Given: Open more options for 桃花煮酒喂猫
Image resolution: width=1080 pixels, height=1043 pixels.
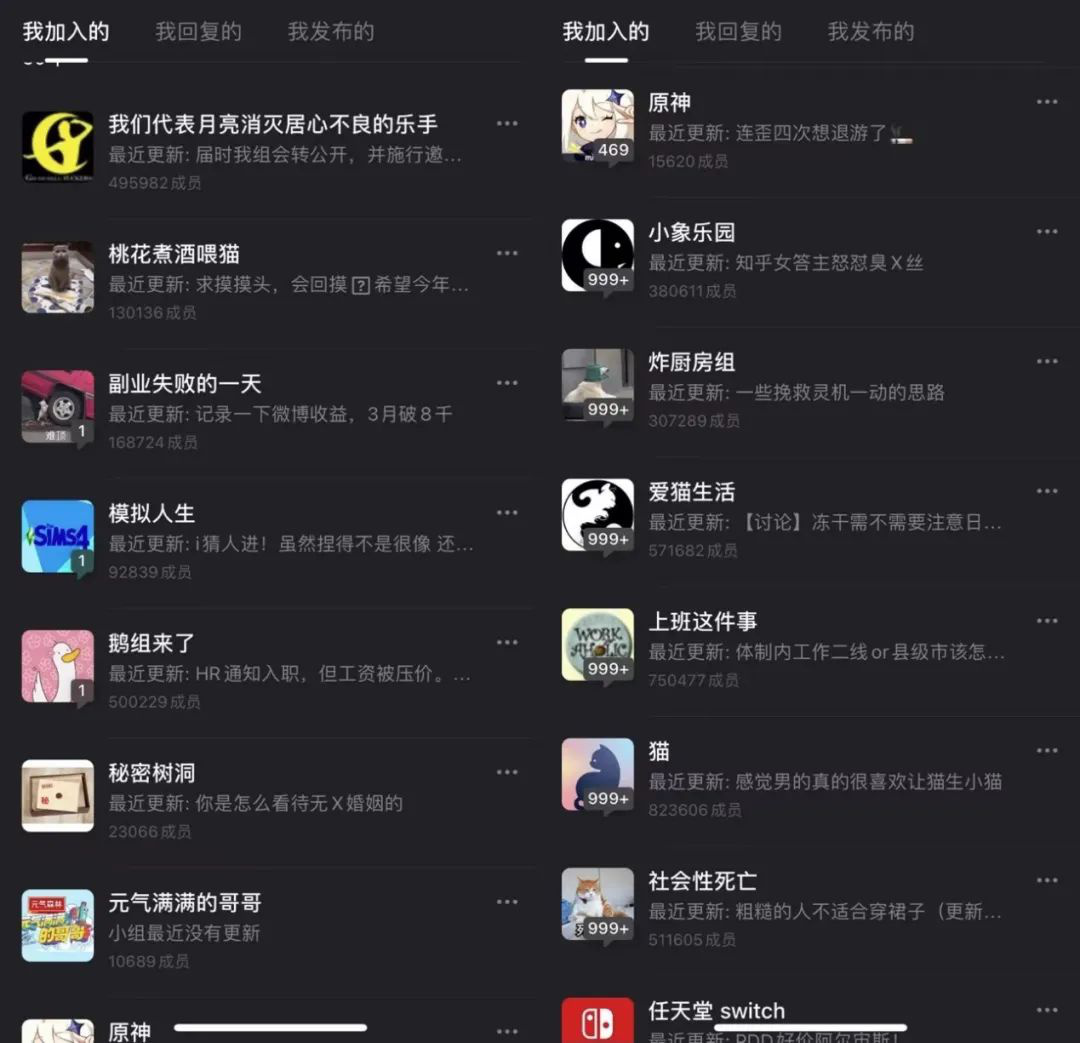Looking at the screenshot, I should pyautogui.click(x=507, y=253).
